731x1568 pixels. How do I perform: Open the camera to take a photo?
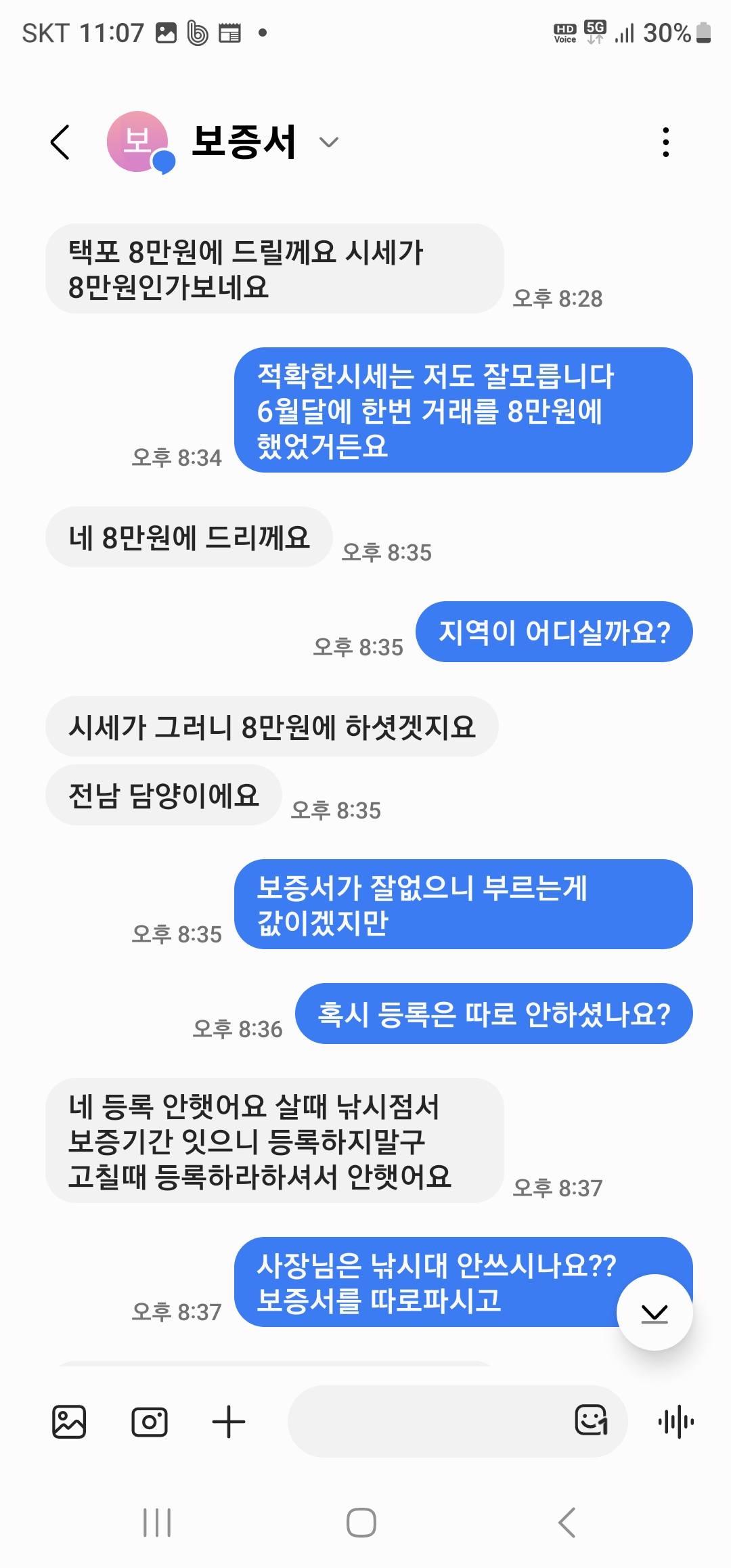(149, 1421)
